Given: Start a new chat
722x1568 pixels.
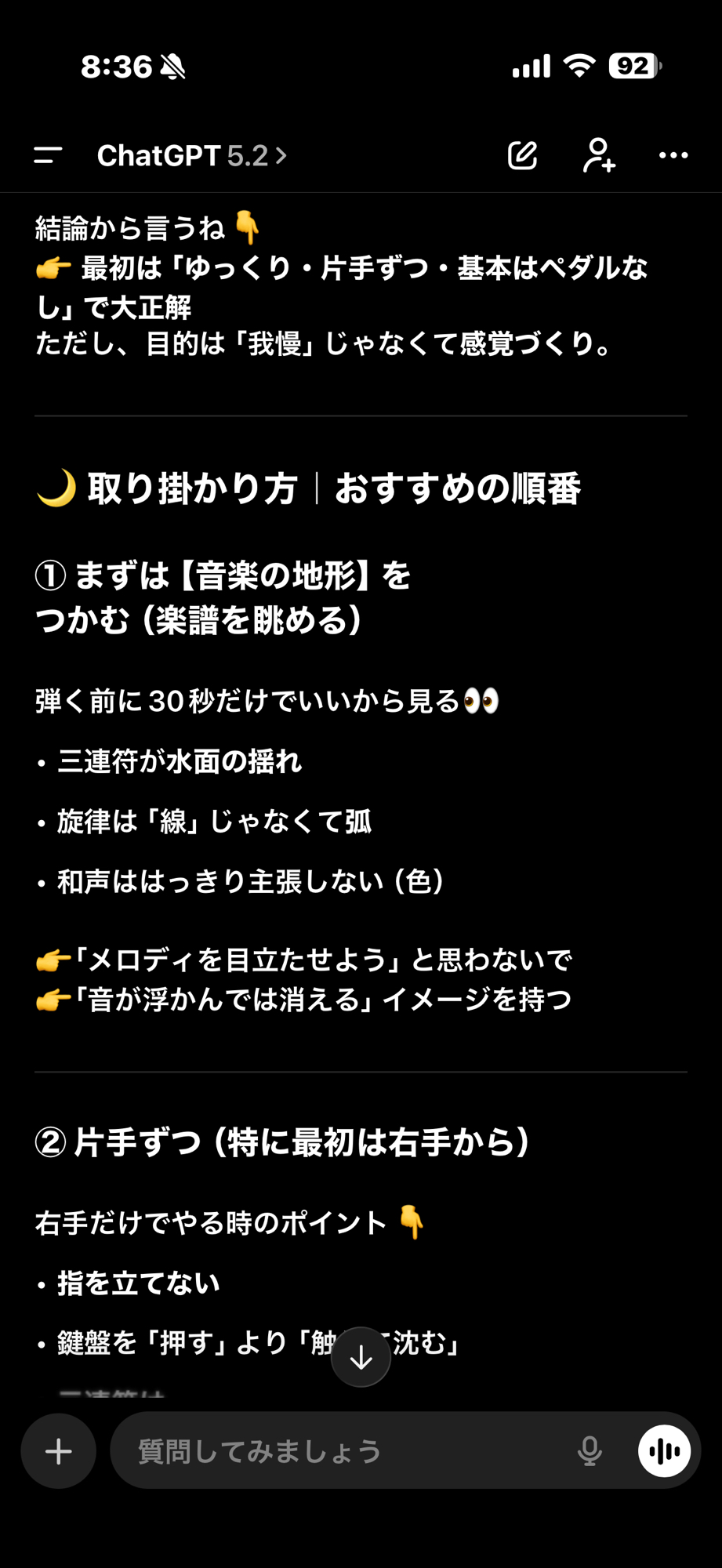Looking at the screenshot, I should pyautogui.click(x=522, y=155).
